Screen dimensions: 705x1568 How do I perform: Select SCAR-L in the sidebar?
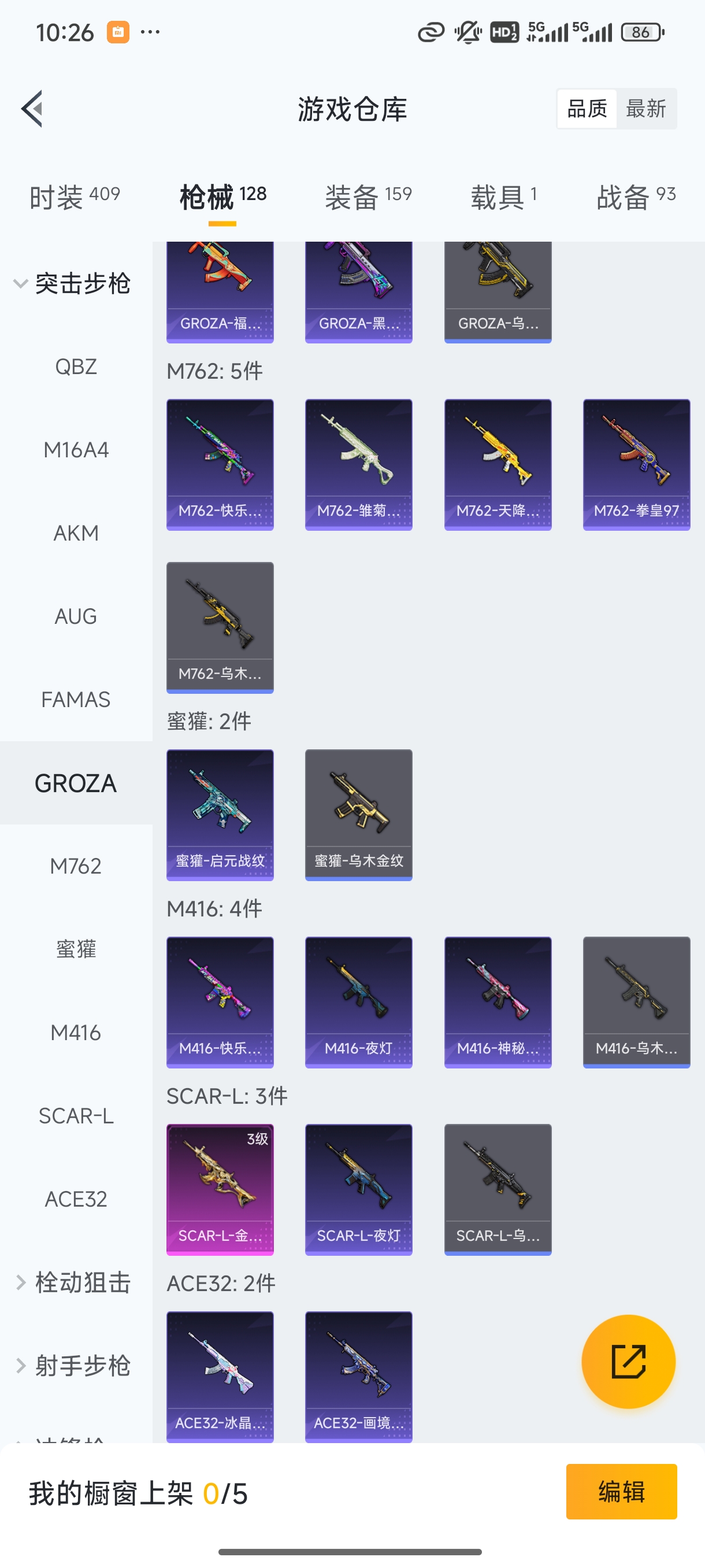click(x=76, y=1116)
